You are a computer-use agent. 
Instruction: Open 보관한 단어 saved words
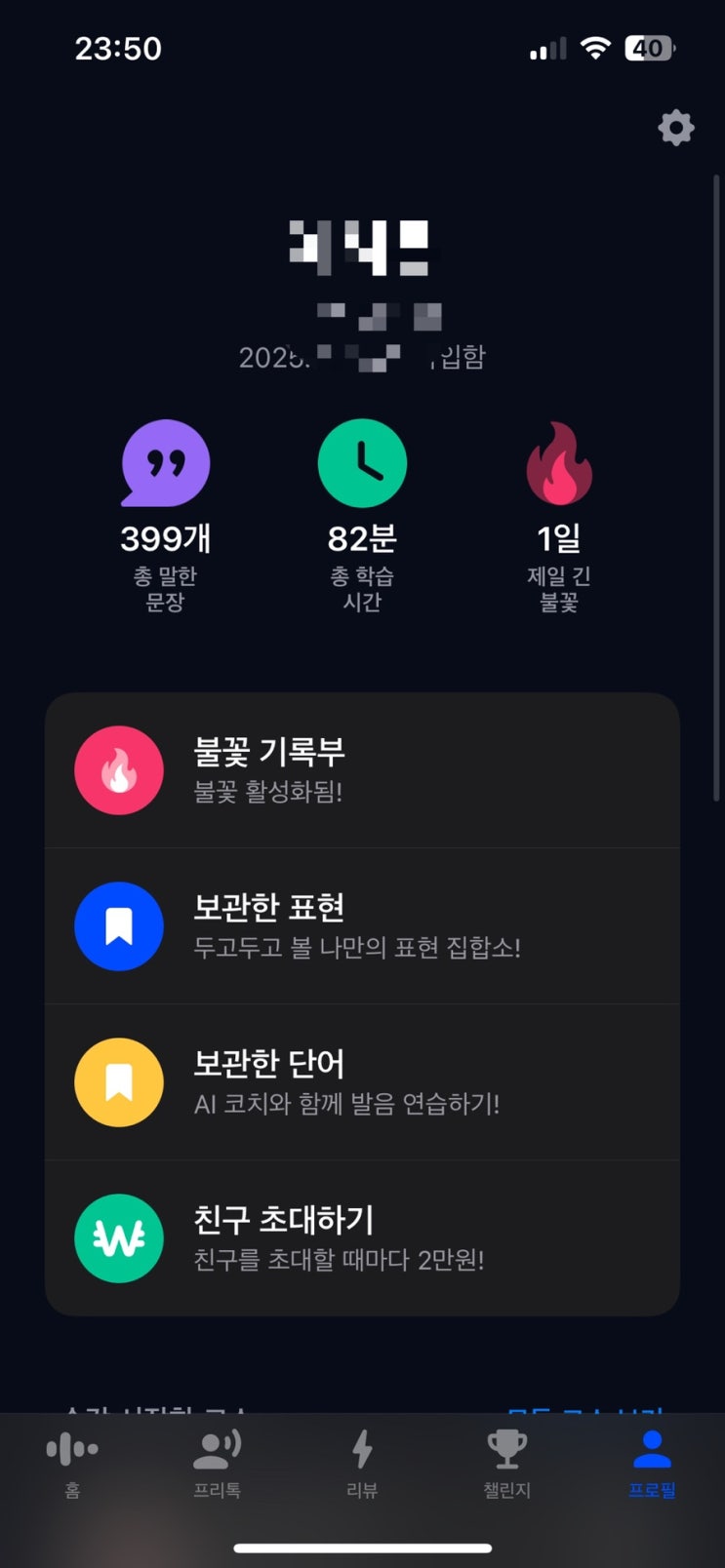coord(362,1082)
